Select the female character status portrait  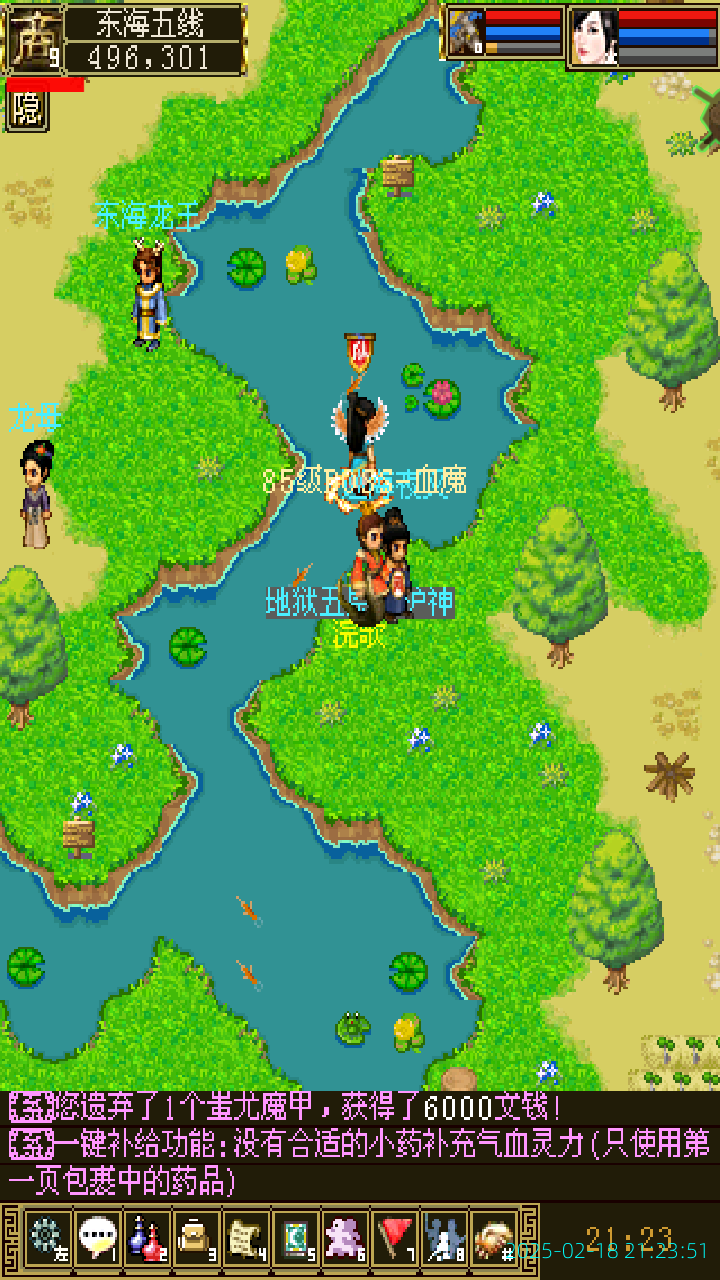(x=592, y=36)
